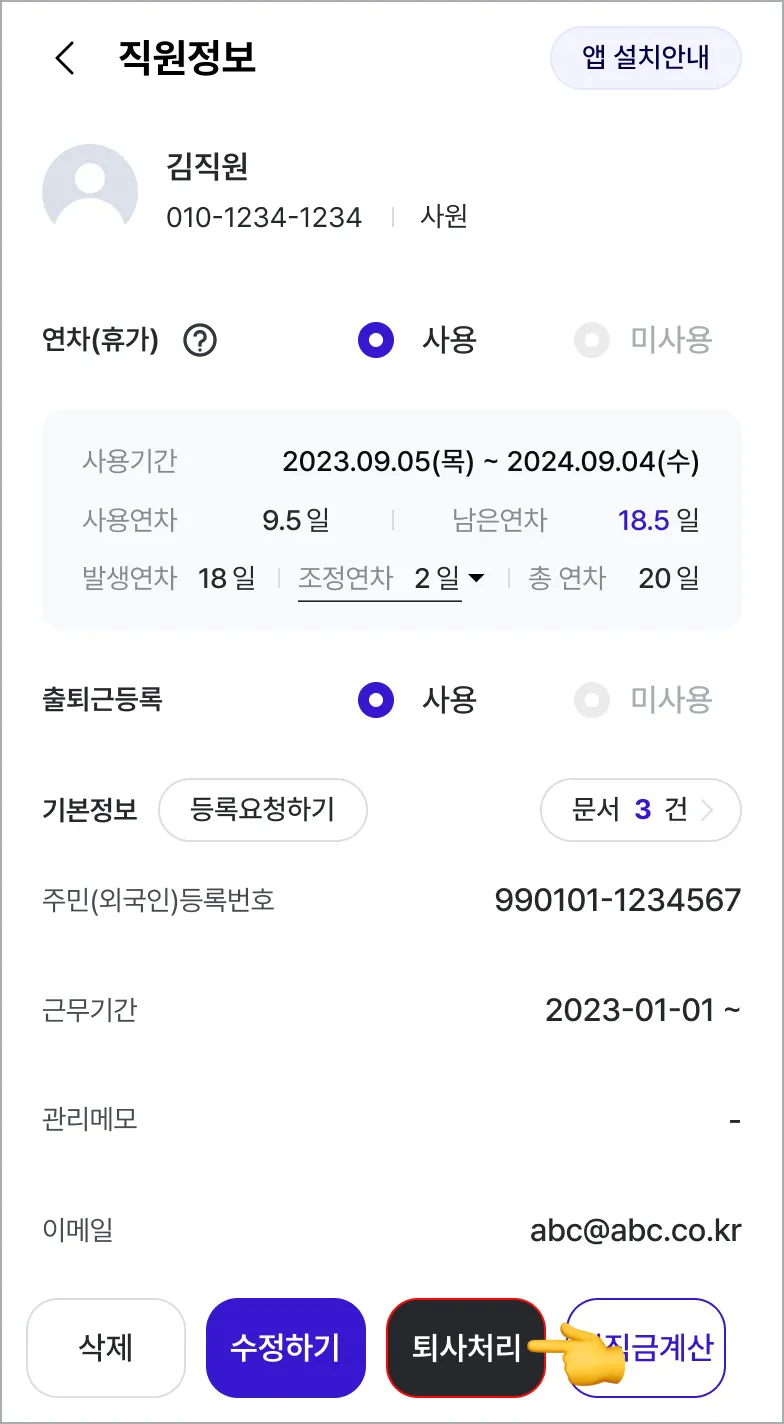784x1424 pixels.
Task: Open the 앱 설치안내 guide
Action: [x=645, y=57]
